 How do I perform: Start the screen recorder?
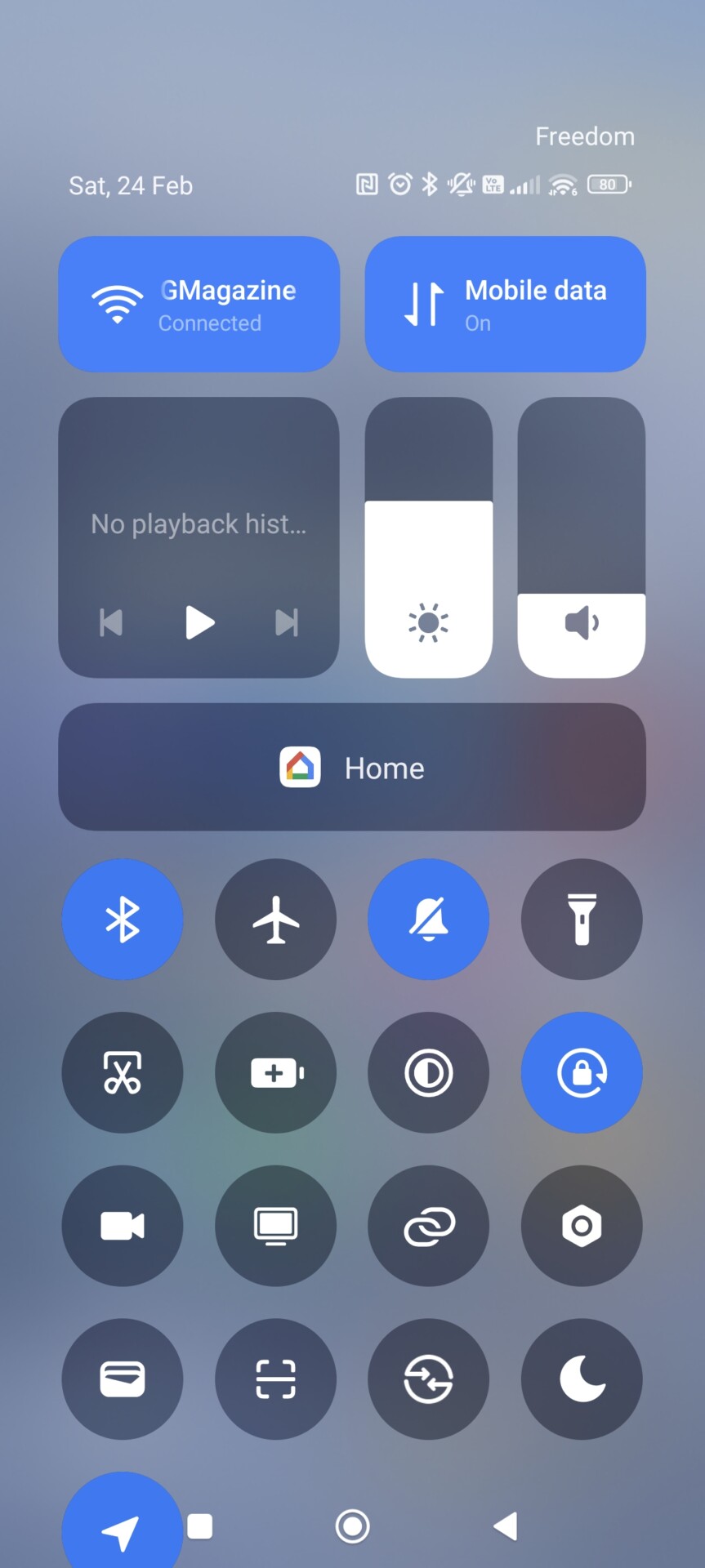click(123, 1225)
